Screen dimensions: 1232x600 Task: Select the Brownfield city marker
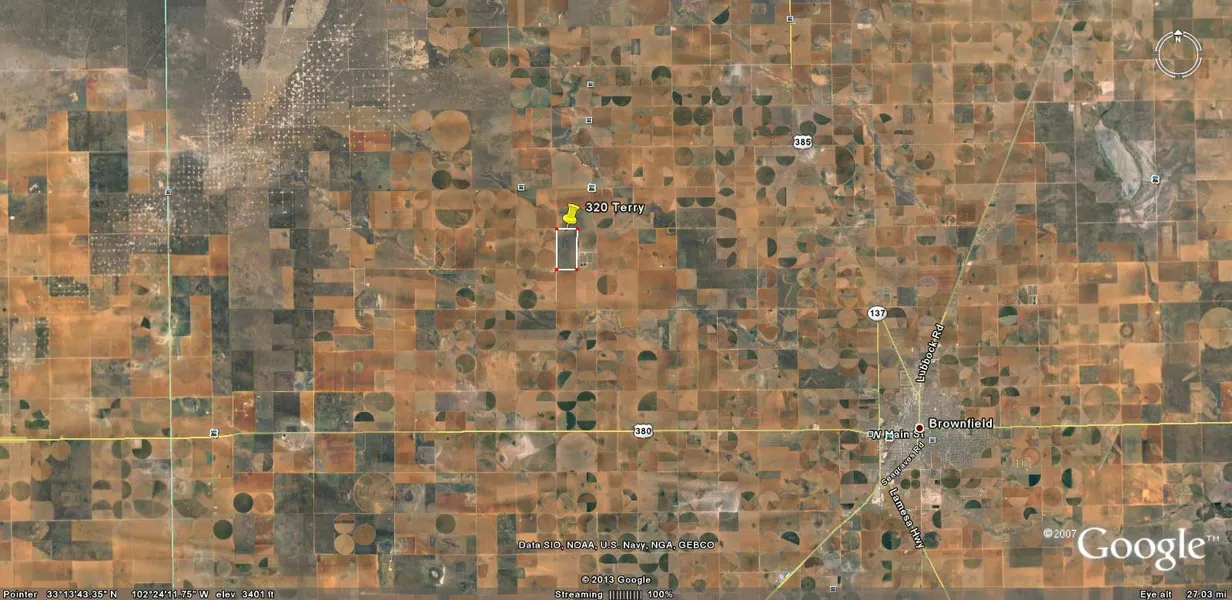919,426
